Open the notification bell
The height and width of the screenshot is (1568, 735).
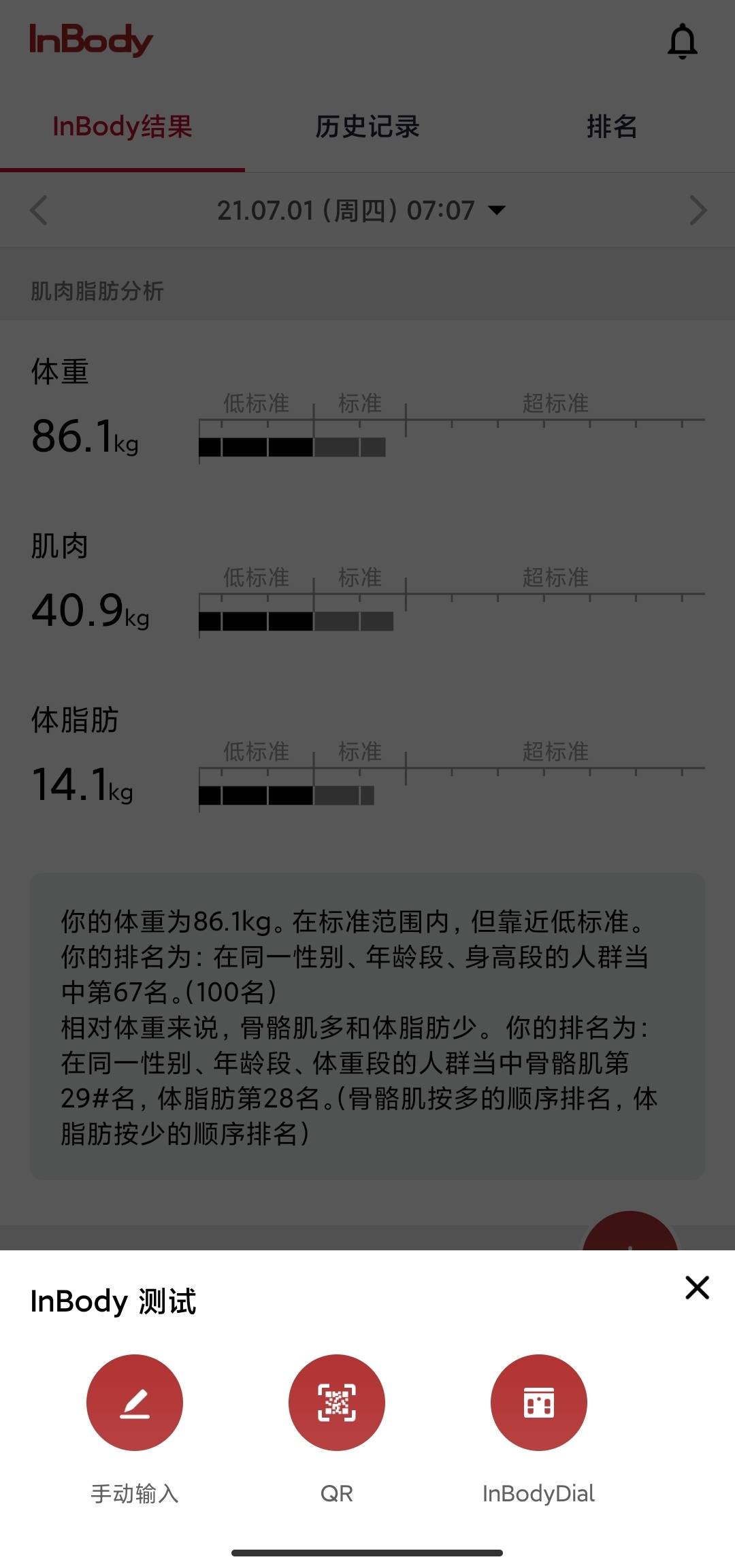tap(683, 41)
